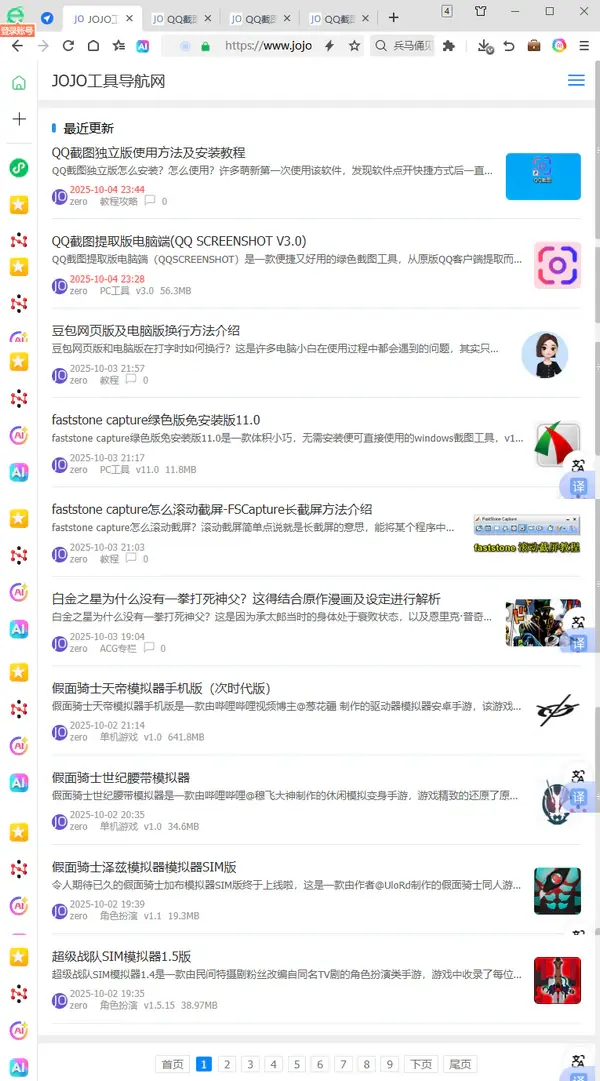The width and height of the screenshot is (600, 1081).
Task: Open 假面骑士世纪腰带模拟器 post
Action: (120, 777)
